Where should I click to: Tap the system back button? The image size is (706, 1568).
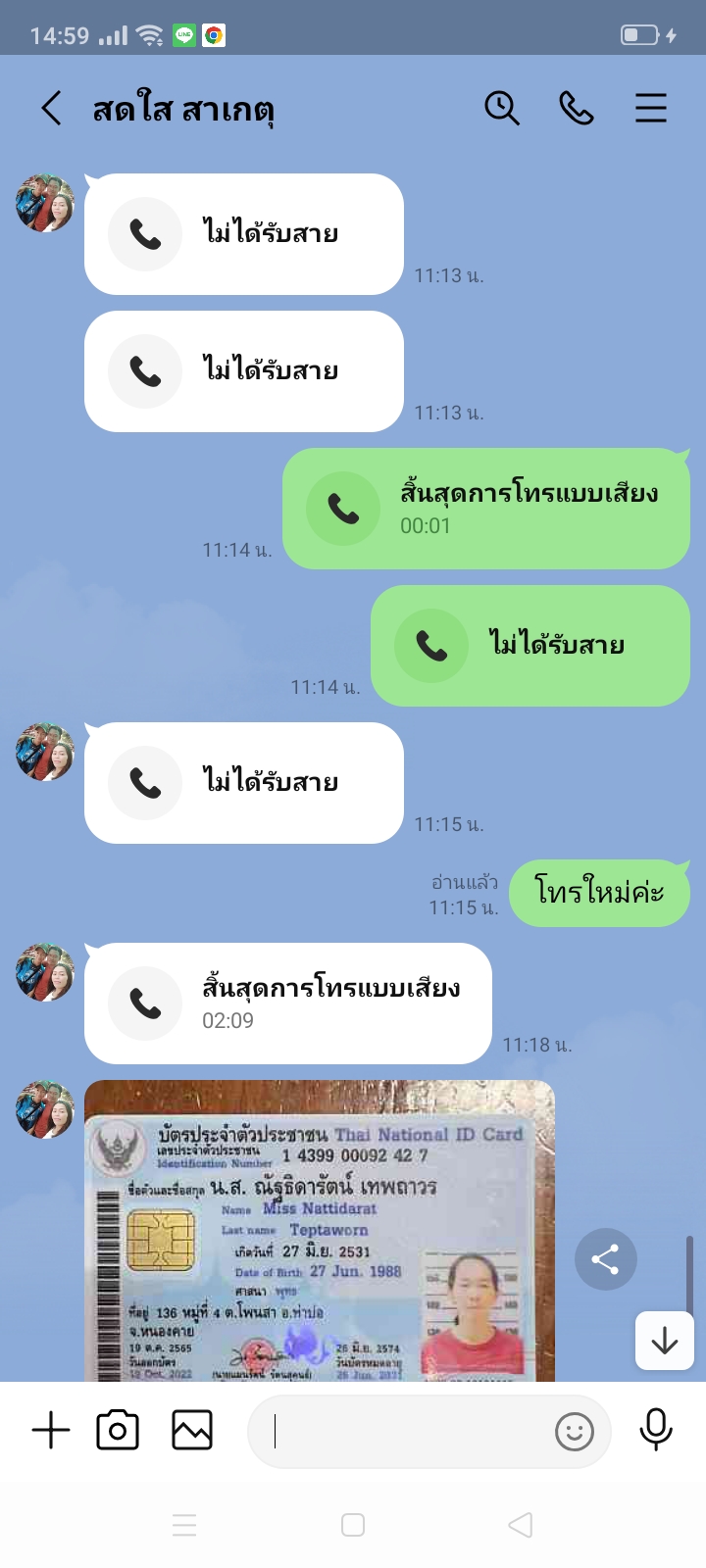[x=521, y=1524]
